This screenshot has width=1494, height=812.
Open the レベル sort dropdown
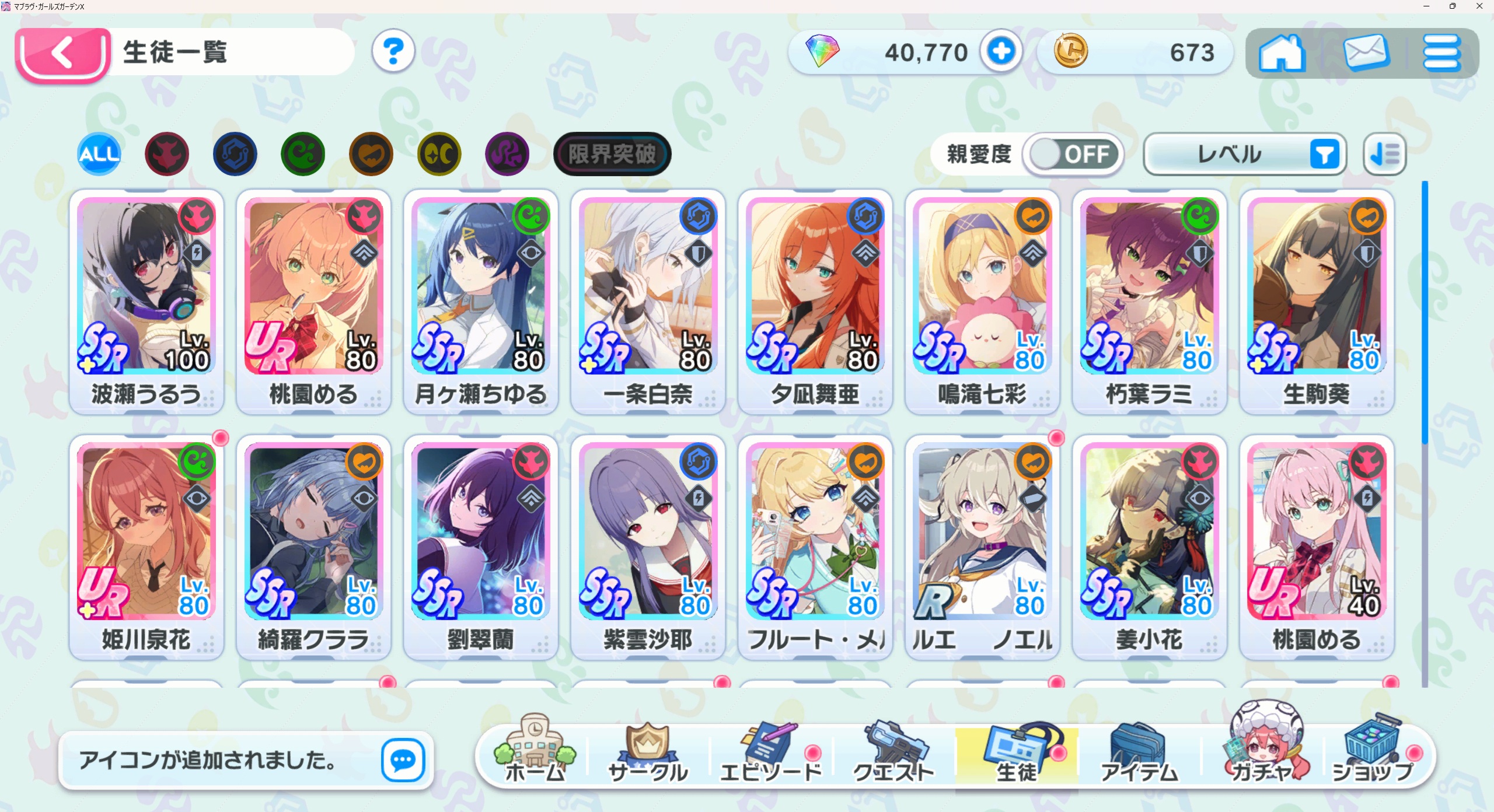tap(1244, 155)
